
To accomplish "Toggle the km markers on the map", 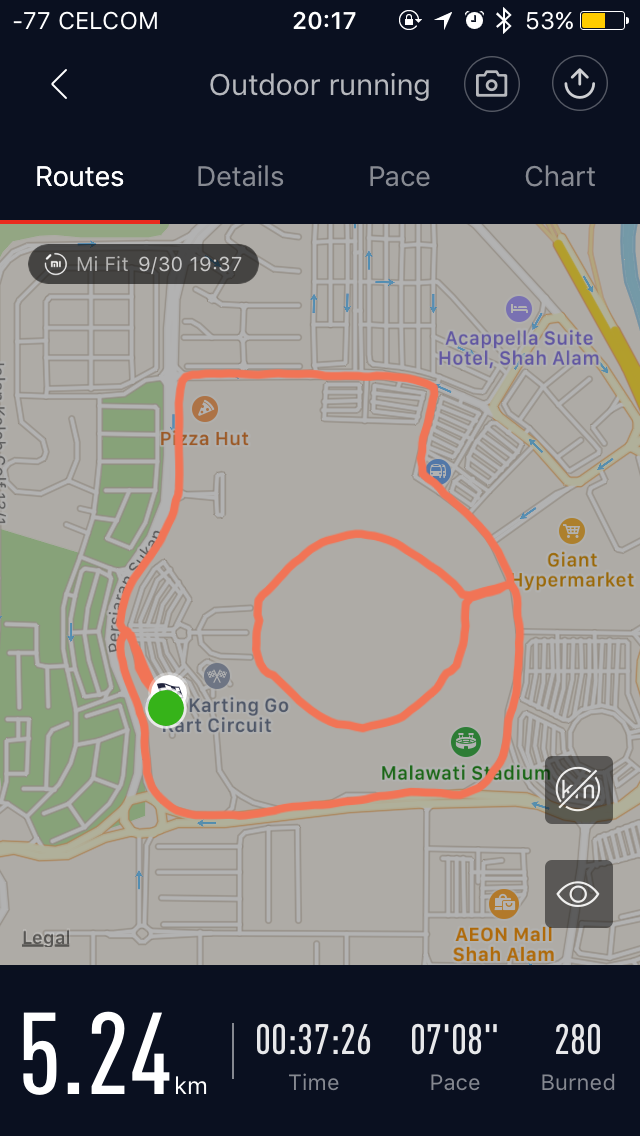I will tap(578, 790).
